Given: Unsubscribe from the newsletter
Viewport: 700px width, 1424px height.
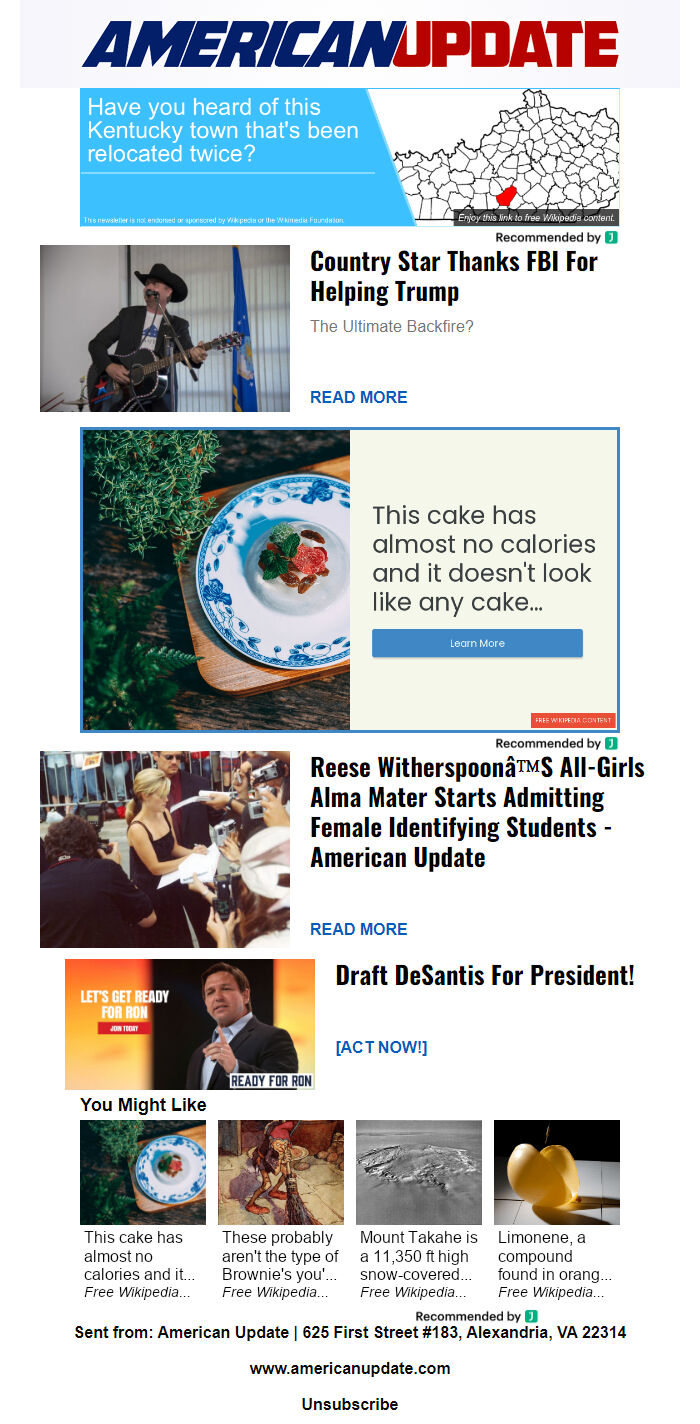Looking at the screenshot, I should (350, 1404).
